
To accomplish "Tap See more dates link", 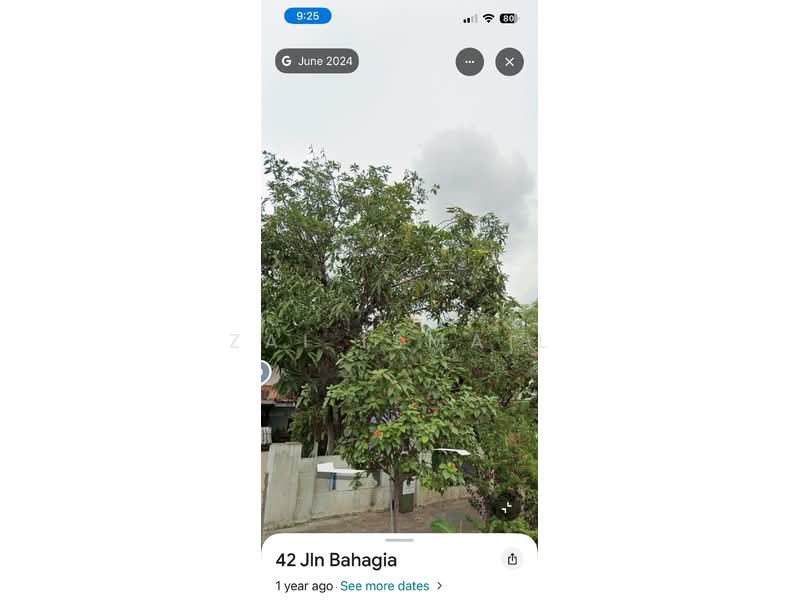I will 385,586.
